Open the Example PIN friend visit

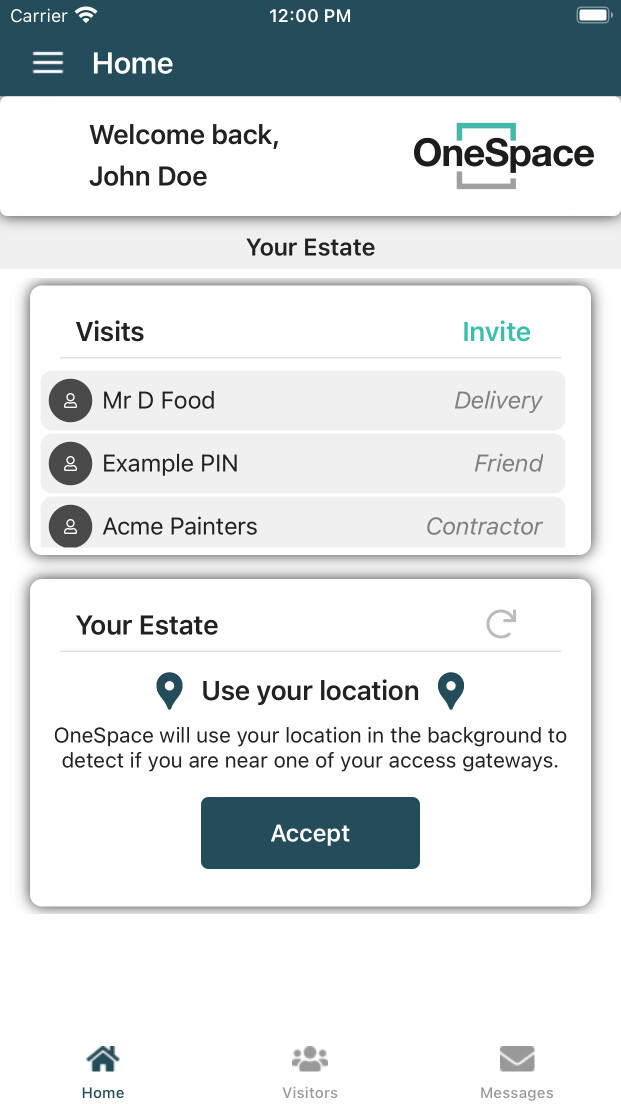click(x=302, y=464)
